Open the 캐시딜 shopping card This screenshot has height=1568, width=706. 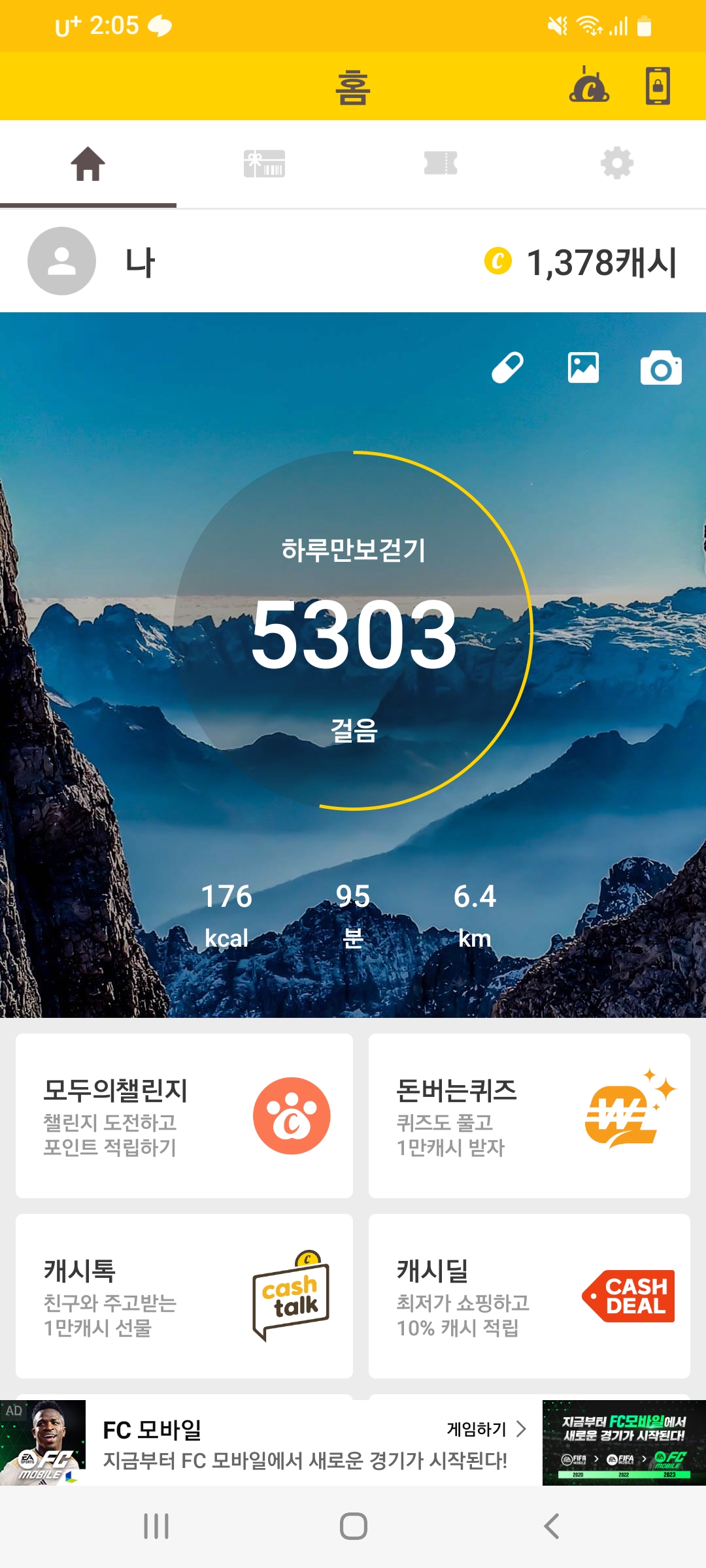tap(529, 1296)
